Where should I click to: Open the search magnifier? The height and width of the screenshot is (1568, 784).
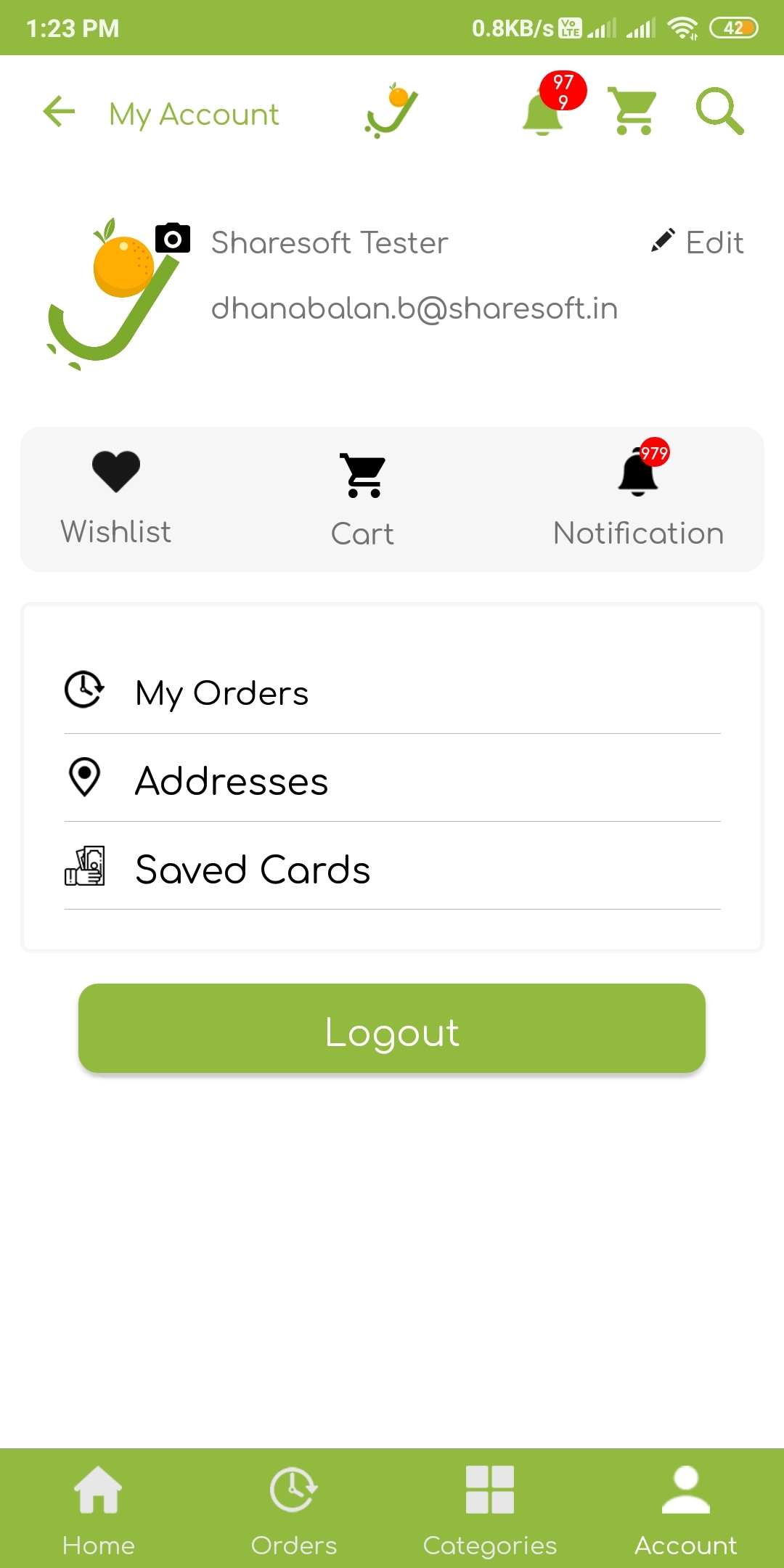click(719, 111)
